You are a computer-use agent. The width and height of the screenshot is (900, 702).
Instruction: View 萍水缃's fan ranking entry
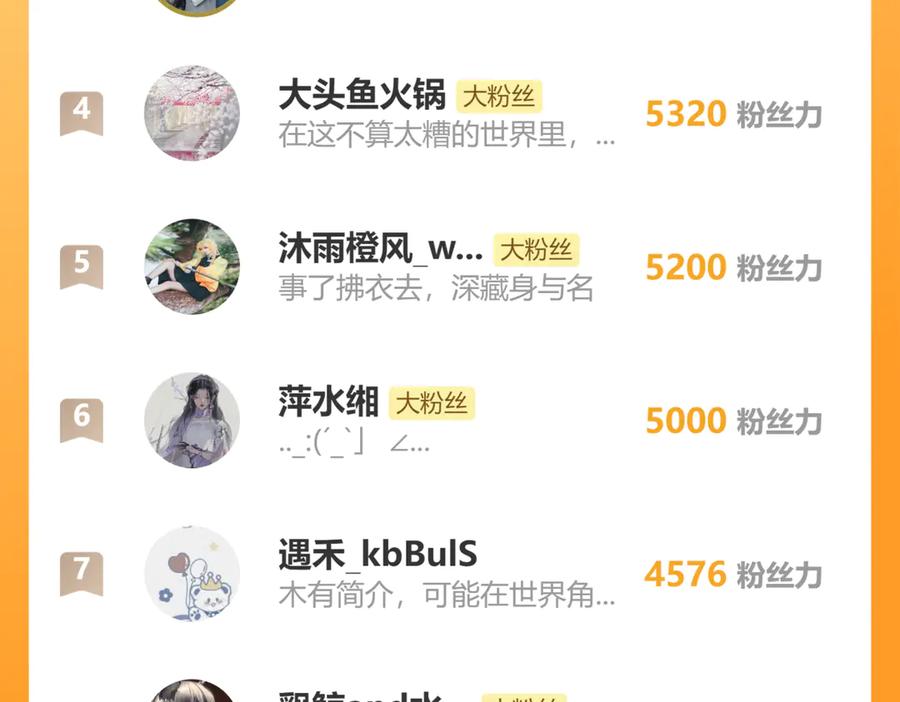(449, 420)
